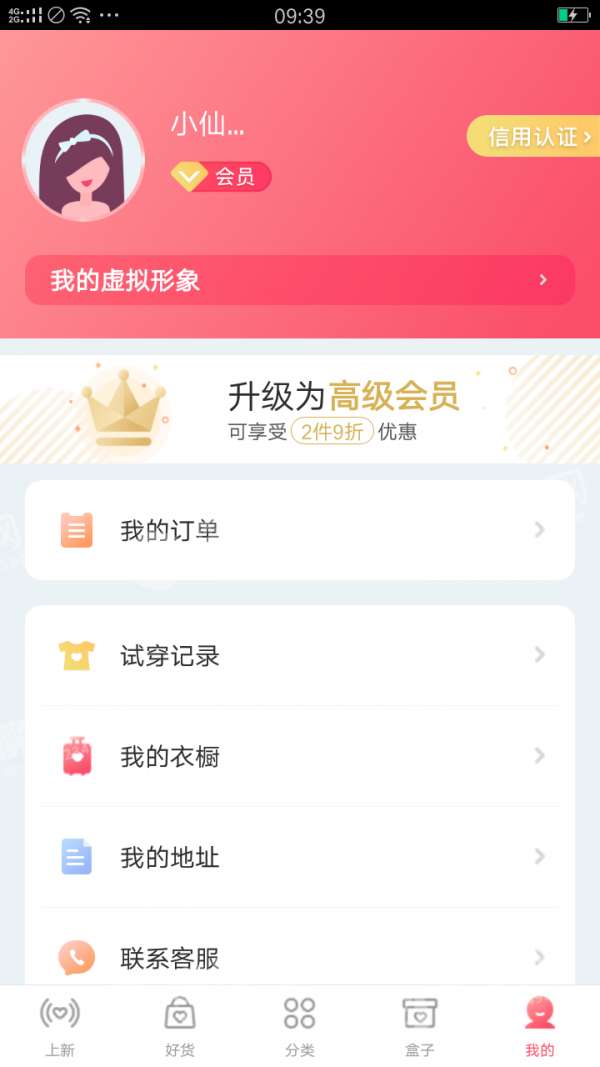
Task: Switch to the 上新 tab
Action: [60, 1026]
